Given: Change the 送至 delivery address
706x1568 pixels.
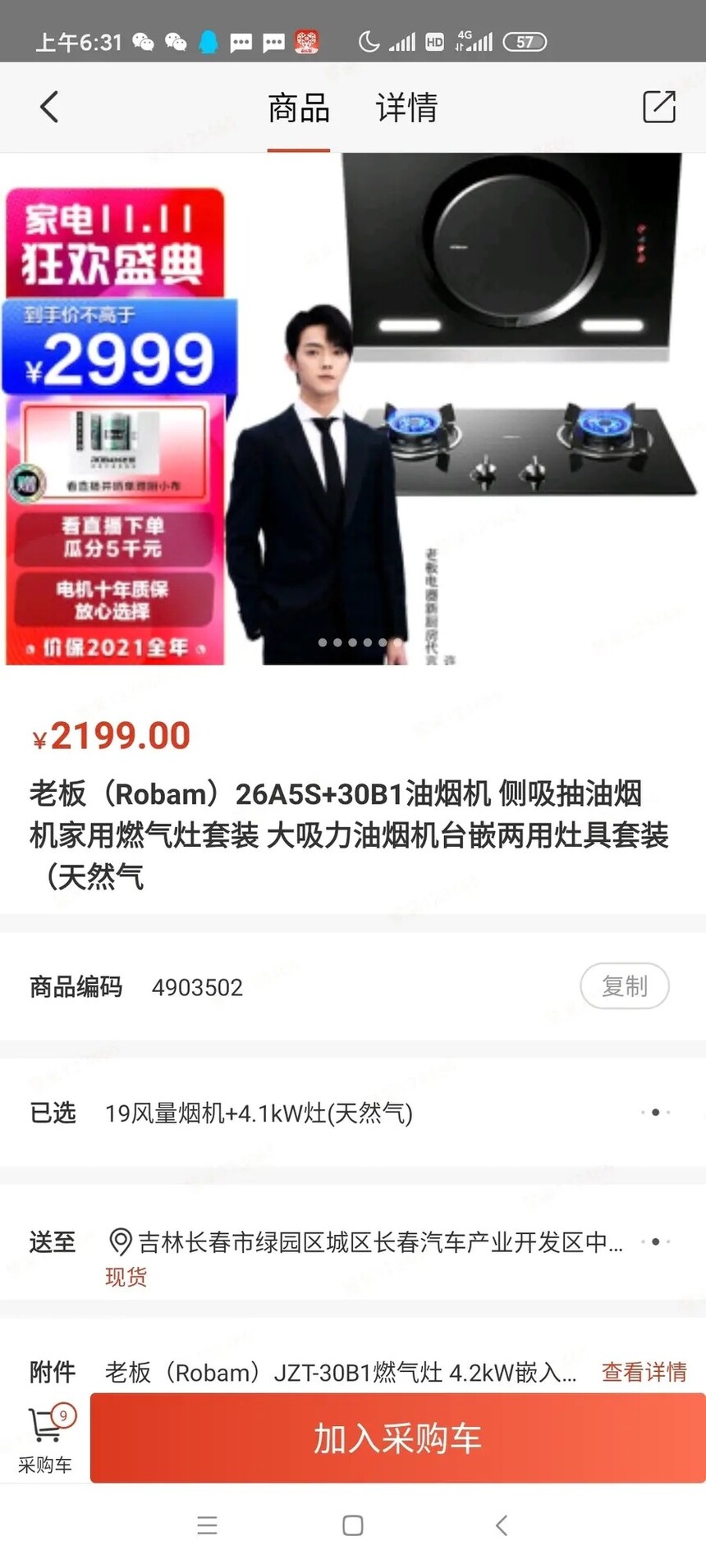Looking at the screenshot, I should pyautogui.click(x=369, y=1242).
